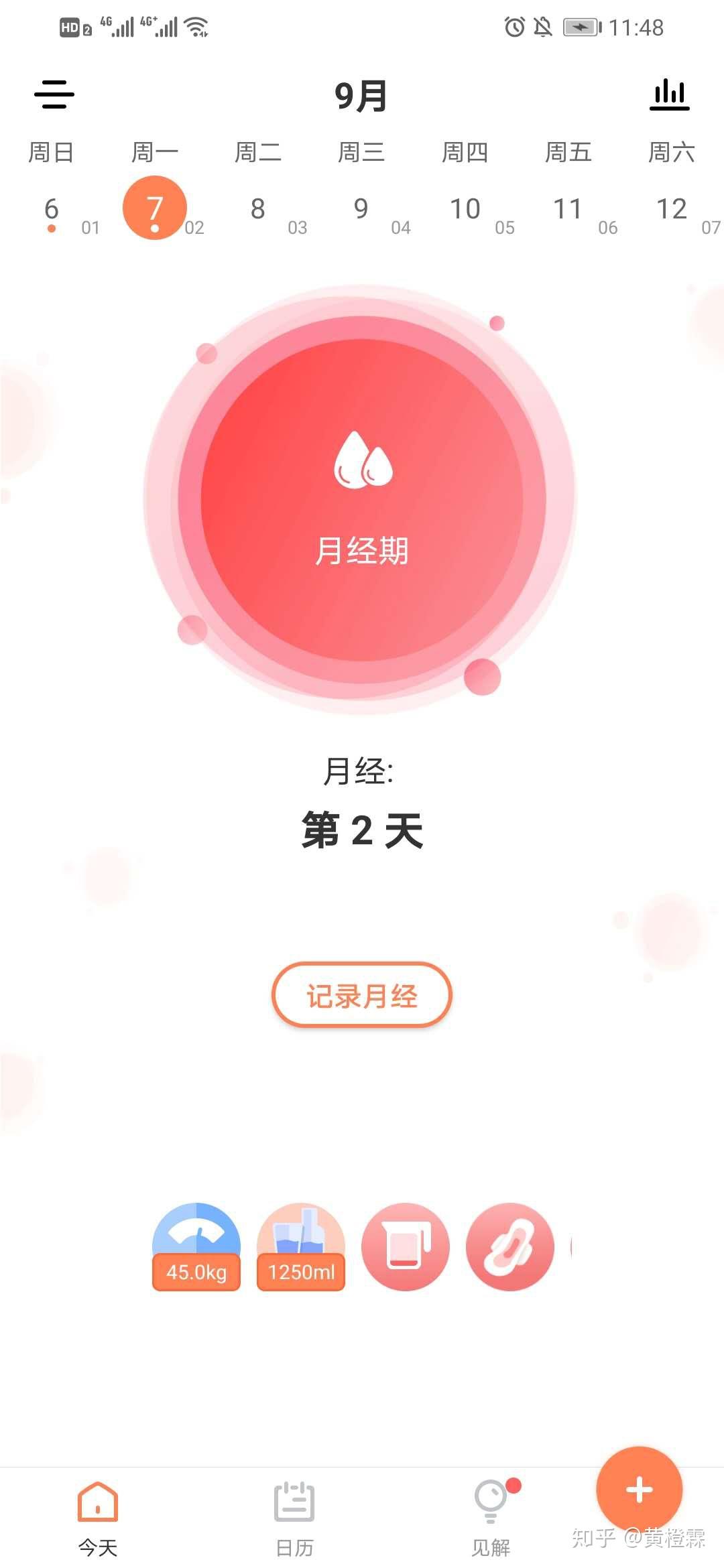
Task: Open the sanitary pad tracker icon
Action: tap(509, 1246)
